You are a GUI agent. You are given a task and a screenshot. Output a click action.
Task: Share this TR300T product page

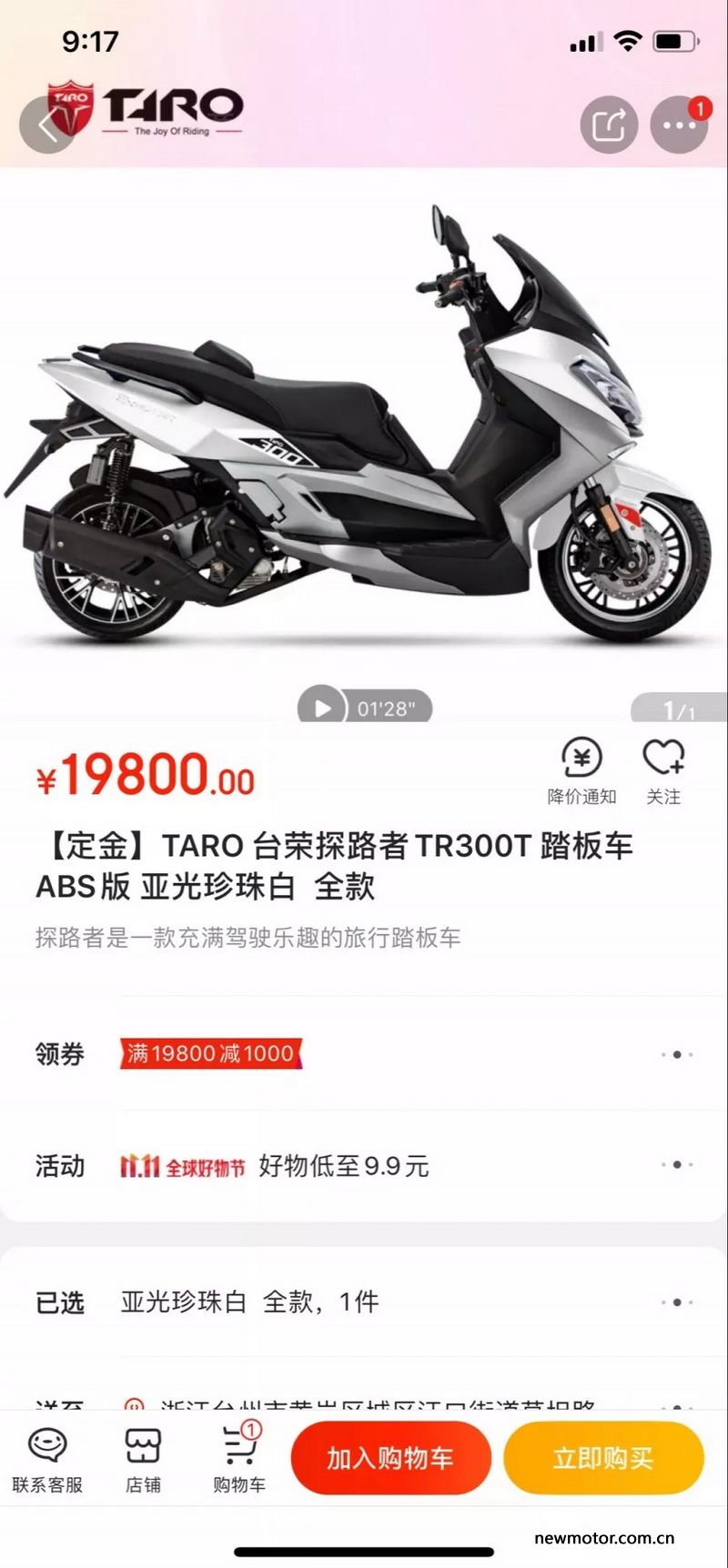pyautogui.click(x=609, y=125)
